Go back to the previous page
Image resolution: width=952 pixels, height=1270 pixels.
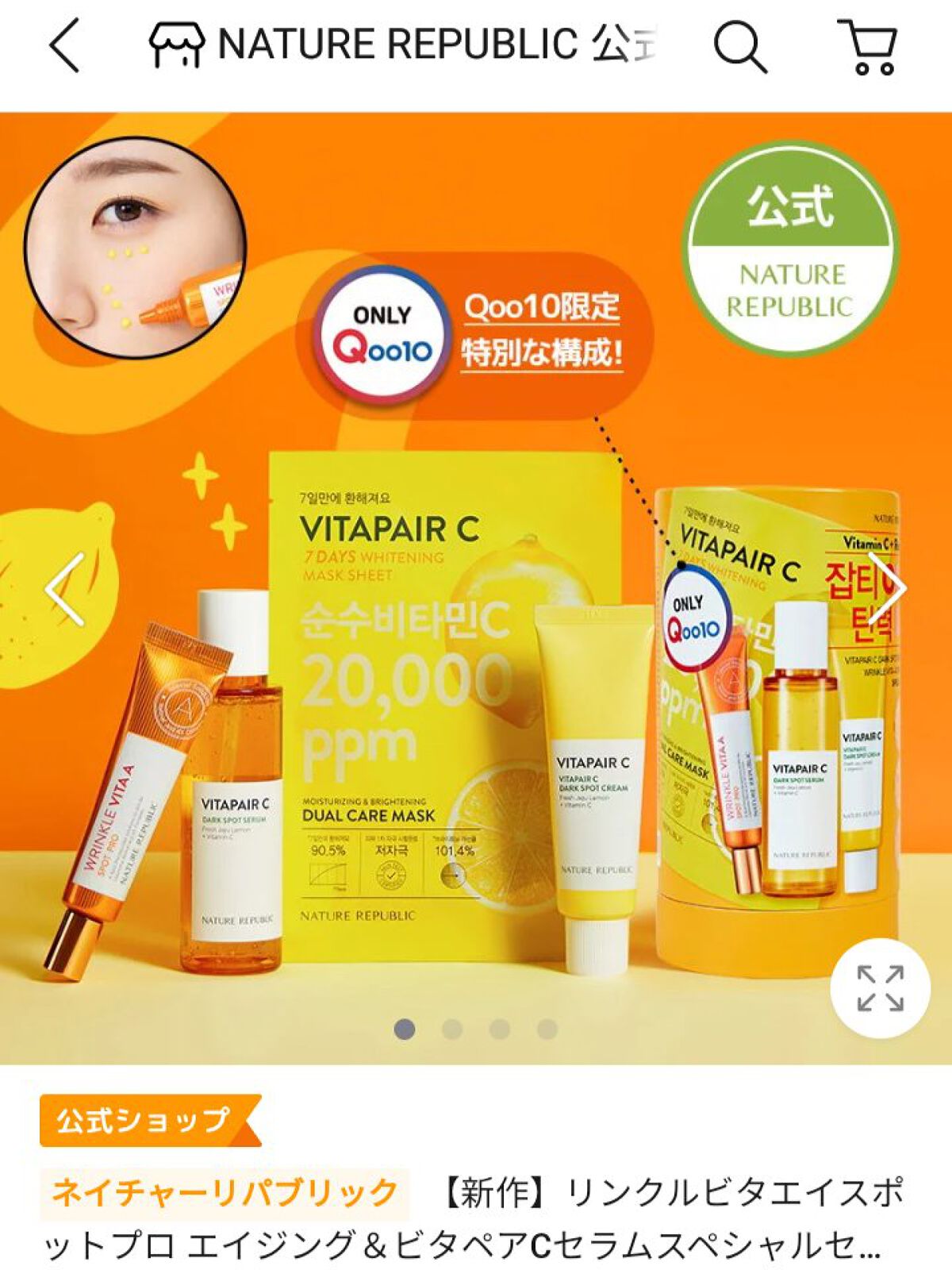pyautogui.click(x=65, y=46)
